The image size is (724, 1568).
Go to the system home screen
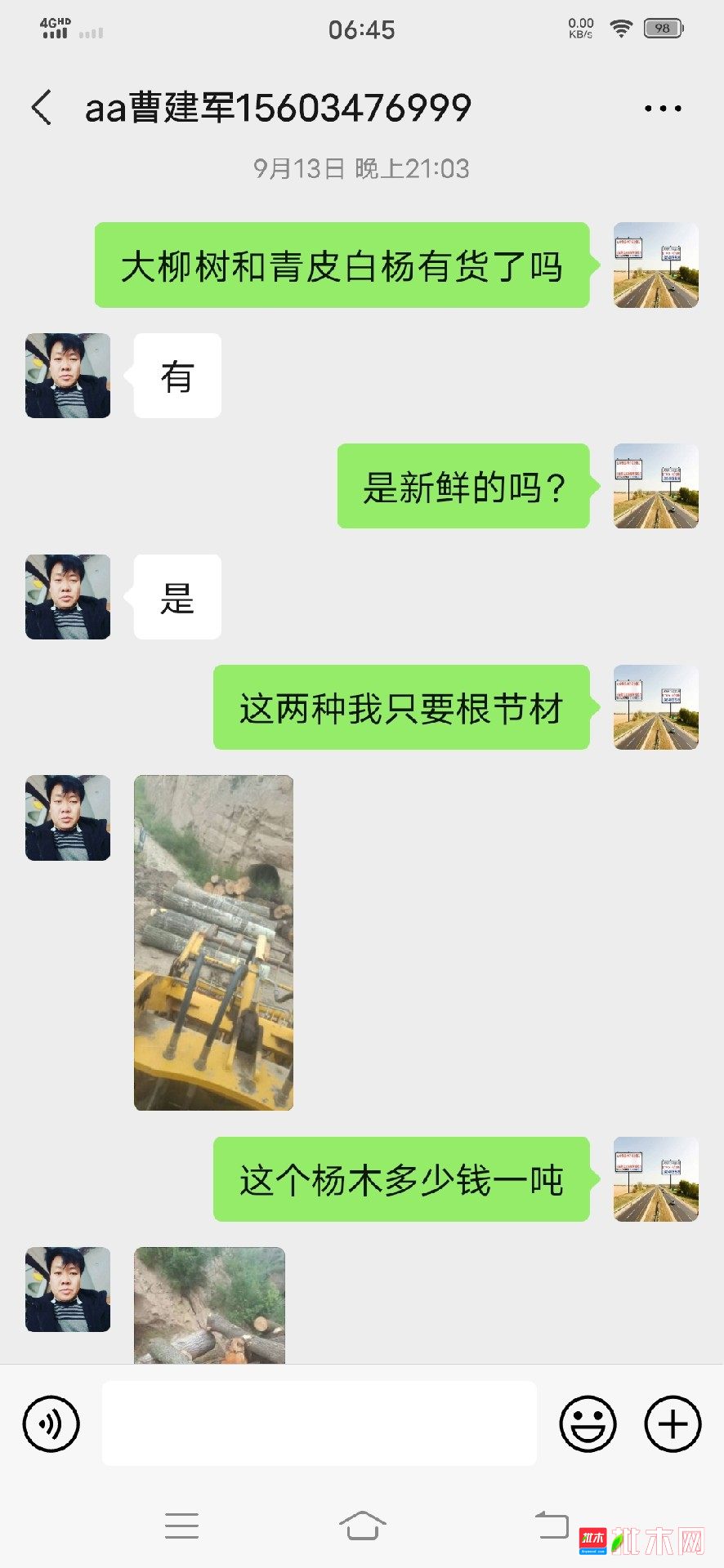pos(362,1526)
